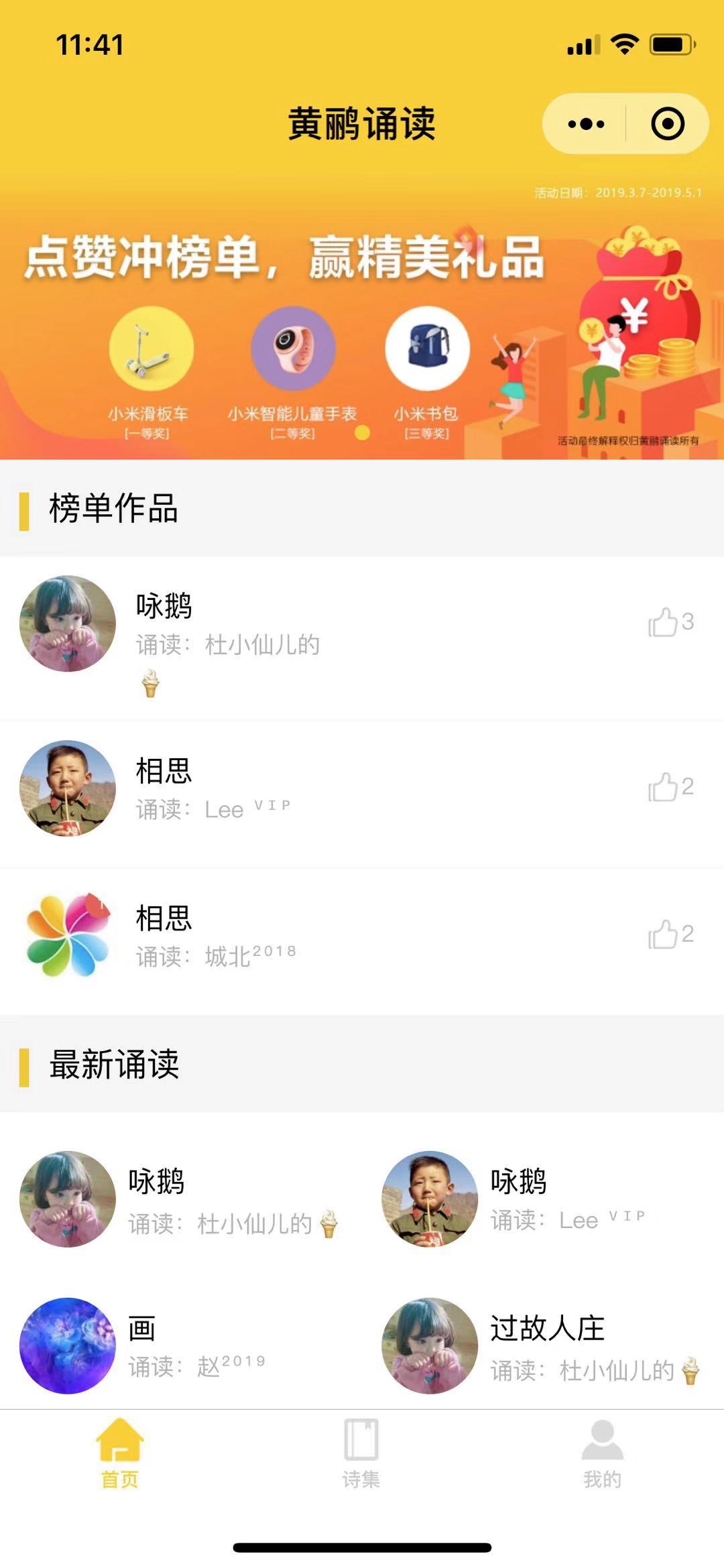Open latest 咏鹅 recitation by Lee VIP
Screen dimensions: 724x1568
click(543, 1200)
